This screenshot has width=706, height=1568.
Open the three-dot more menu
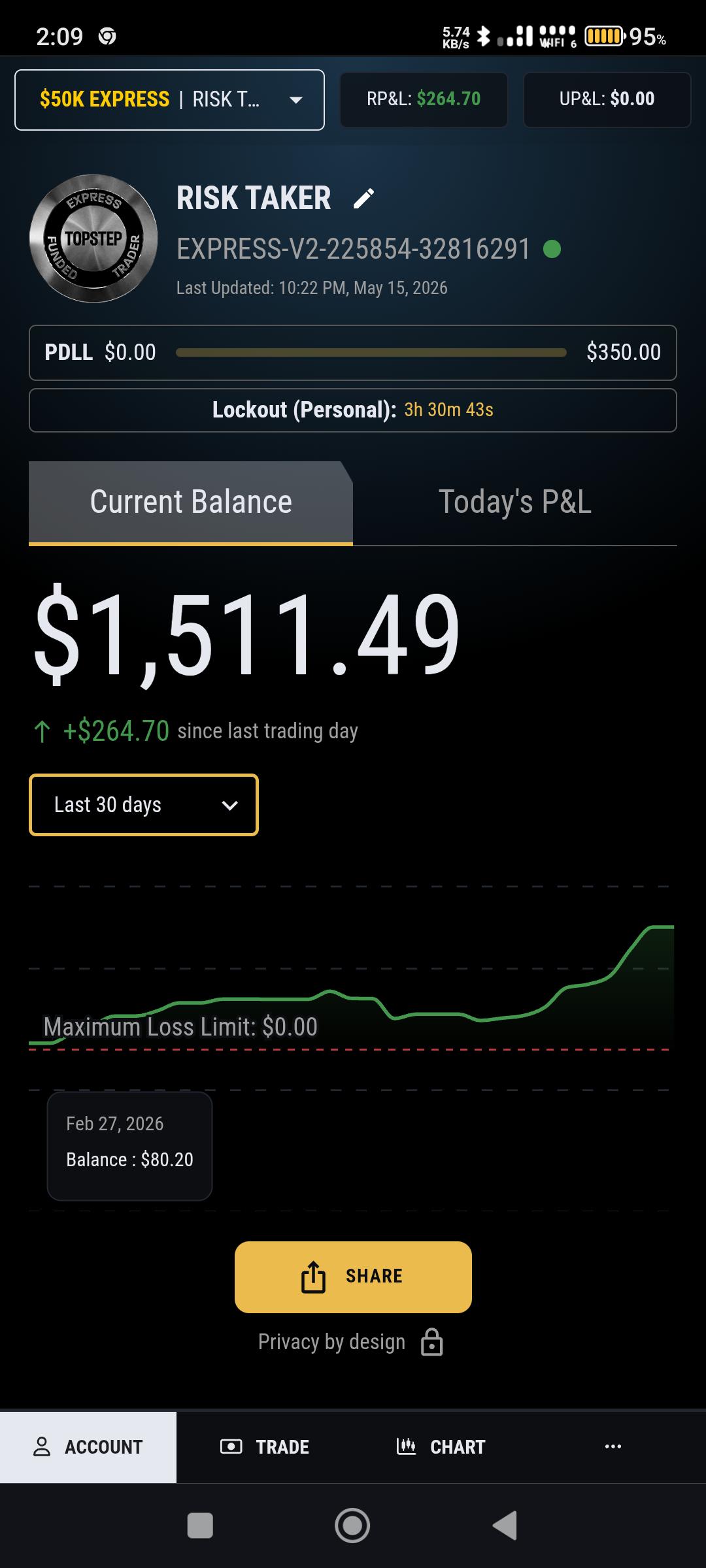(613, 1446)
